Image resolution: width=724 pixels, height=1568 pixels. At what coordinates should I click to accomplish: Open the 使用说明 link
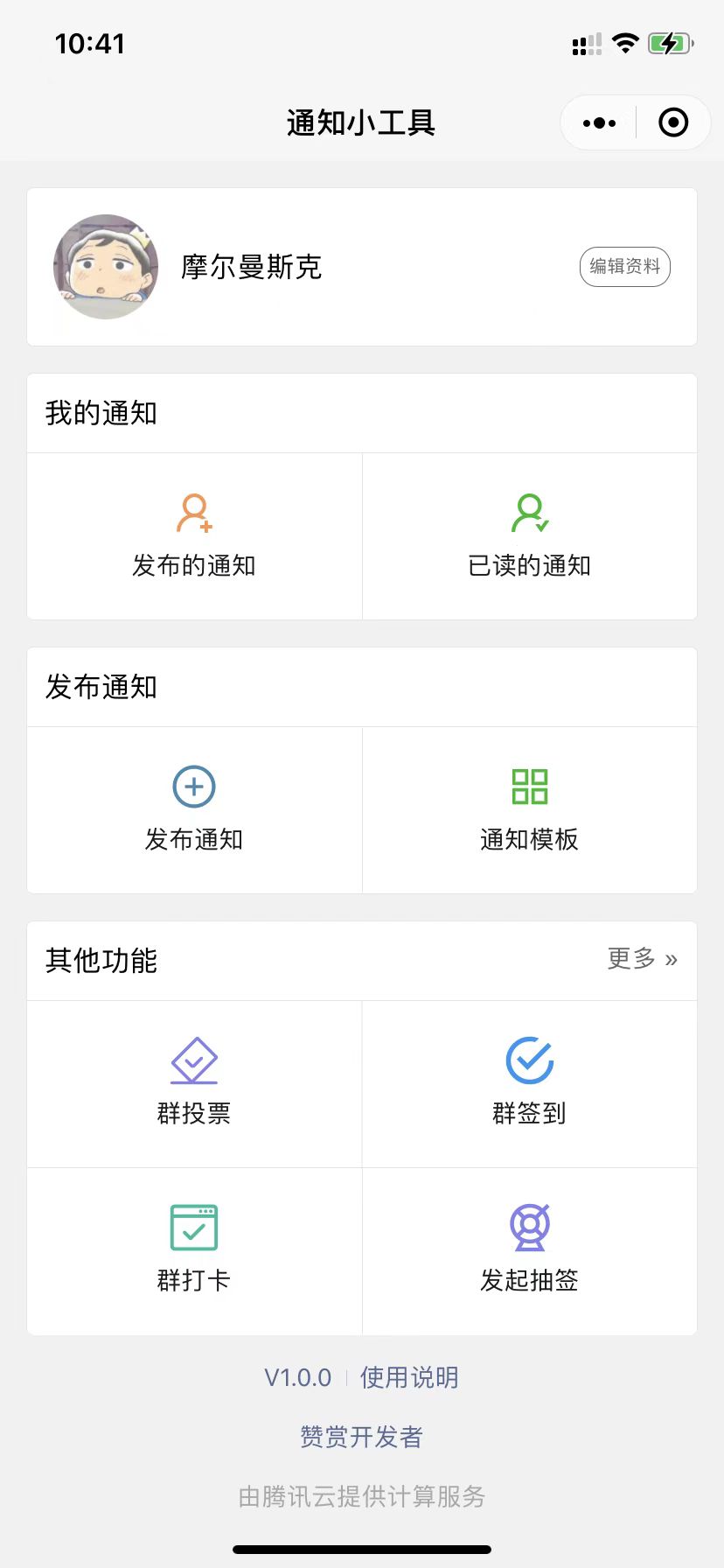(x=409, y=1377)
